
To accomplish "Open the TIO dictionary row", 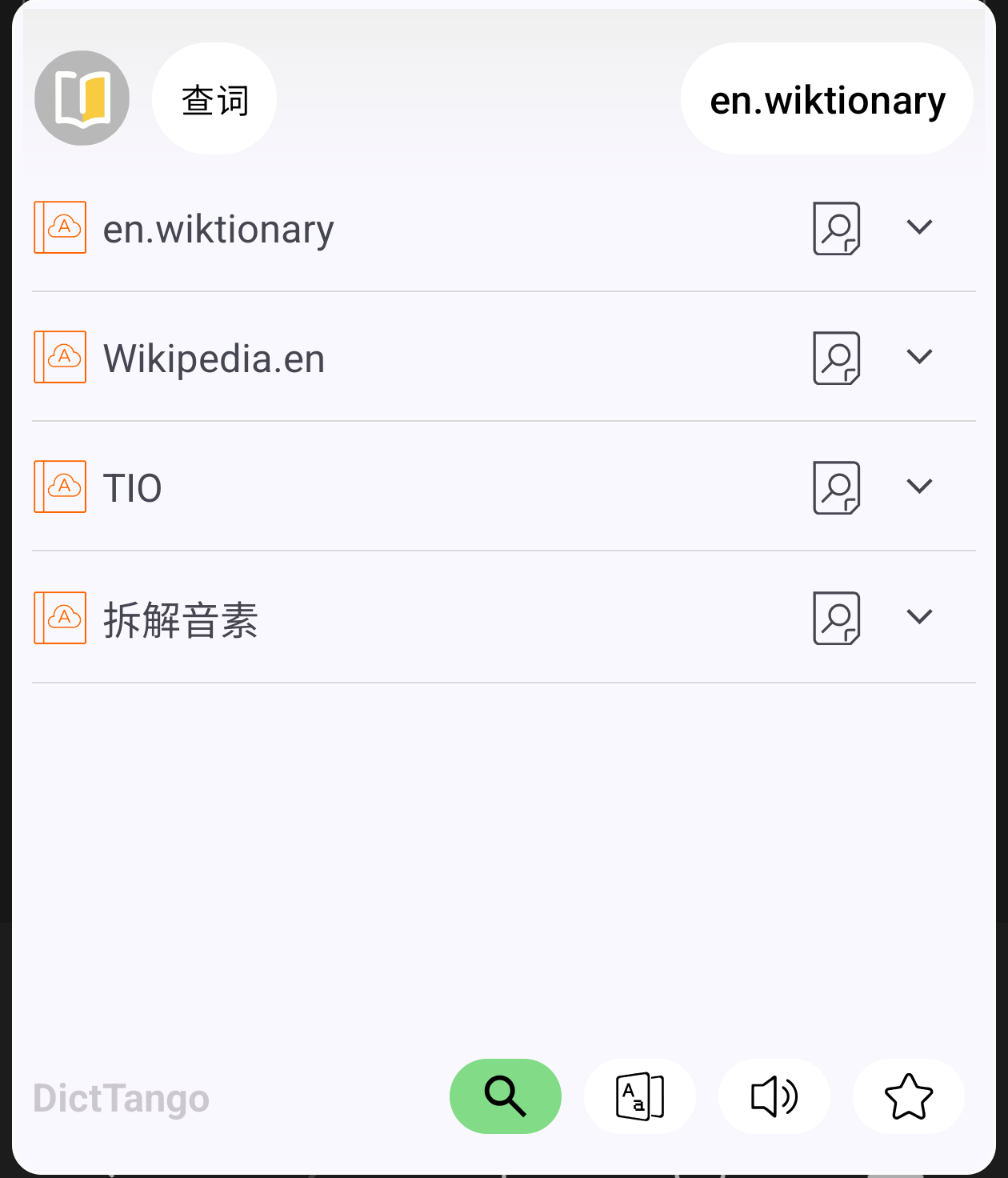I will pos(133,488).
